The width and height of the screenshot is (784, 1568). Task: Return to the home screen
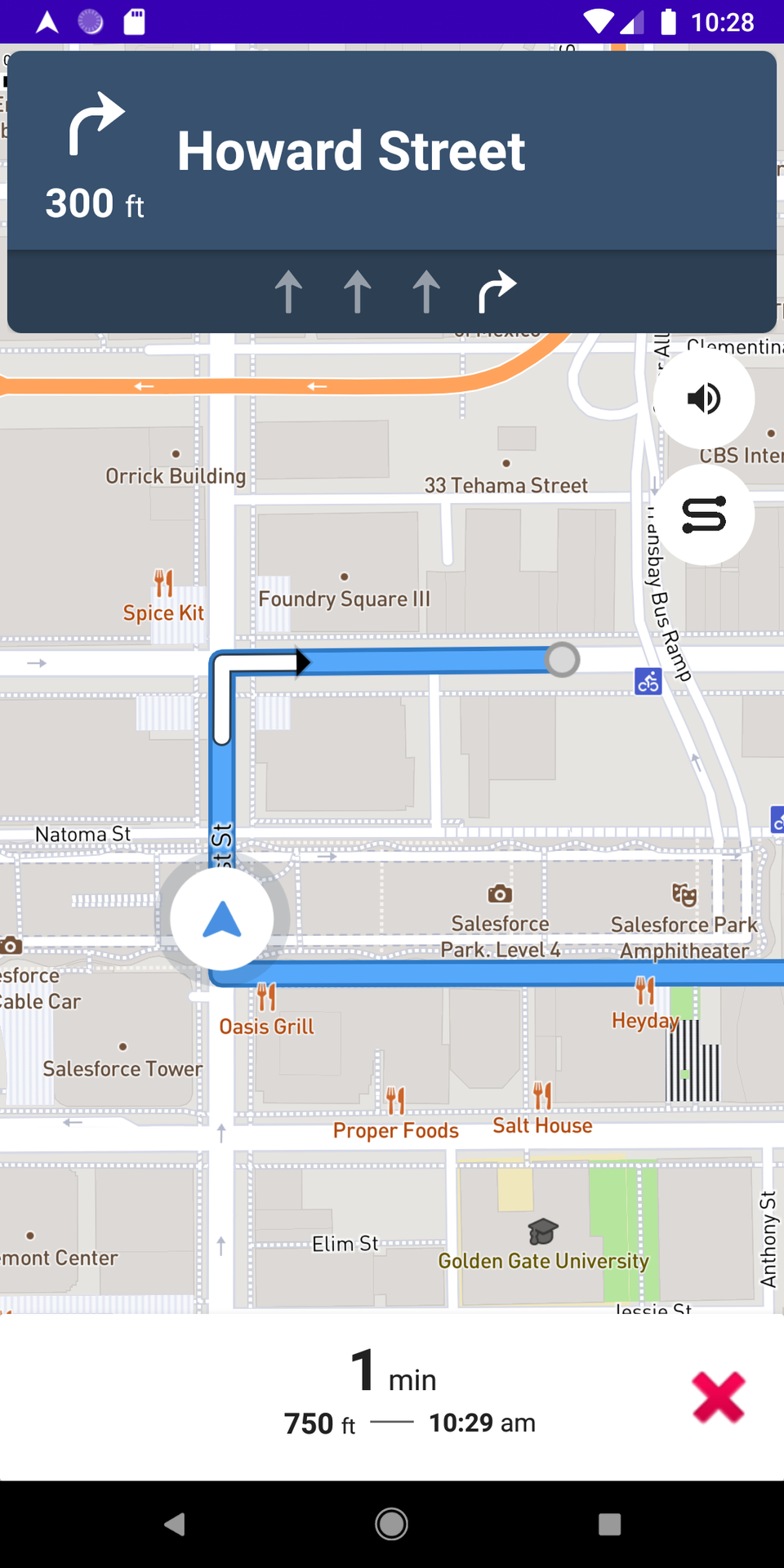pyautogui.click(x=392, y=1524)
